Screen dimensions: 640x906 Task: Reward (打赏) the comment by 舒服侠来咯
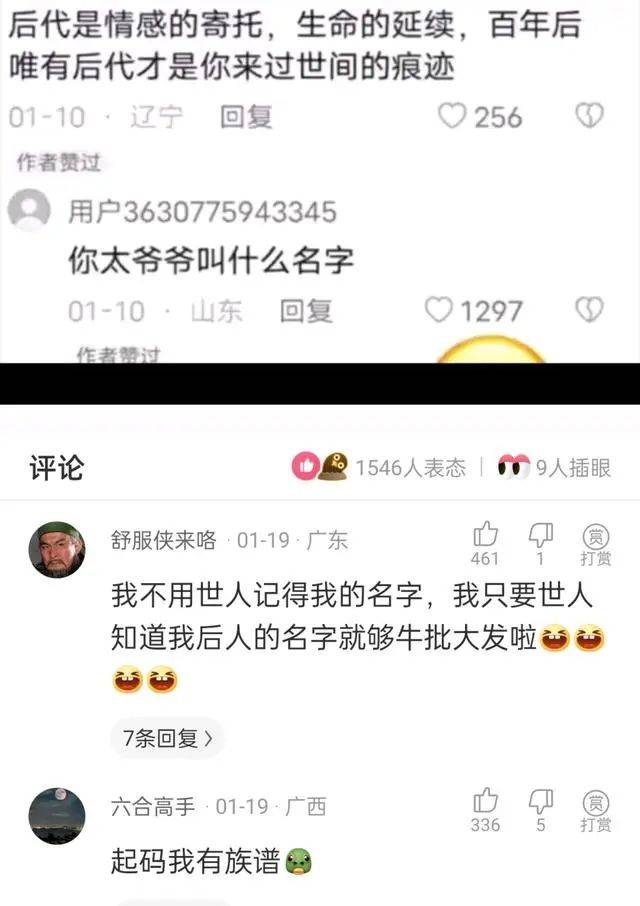[x=596, y=536]
